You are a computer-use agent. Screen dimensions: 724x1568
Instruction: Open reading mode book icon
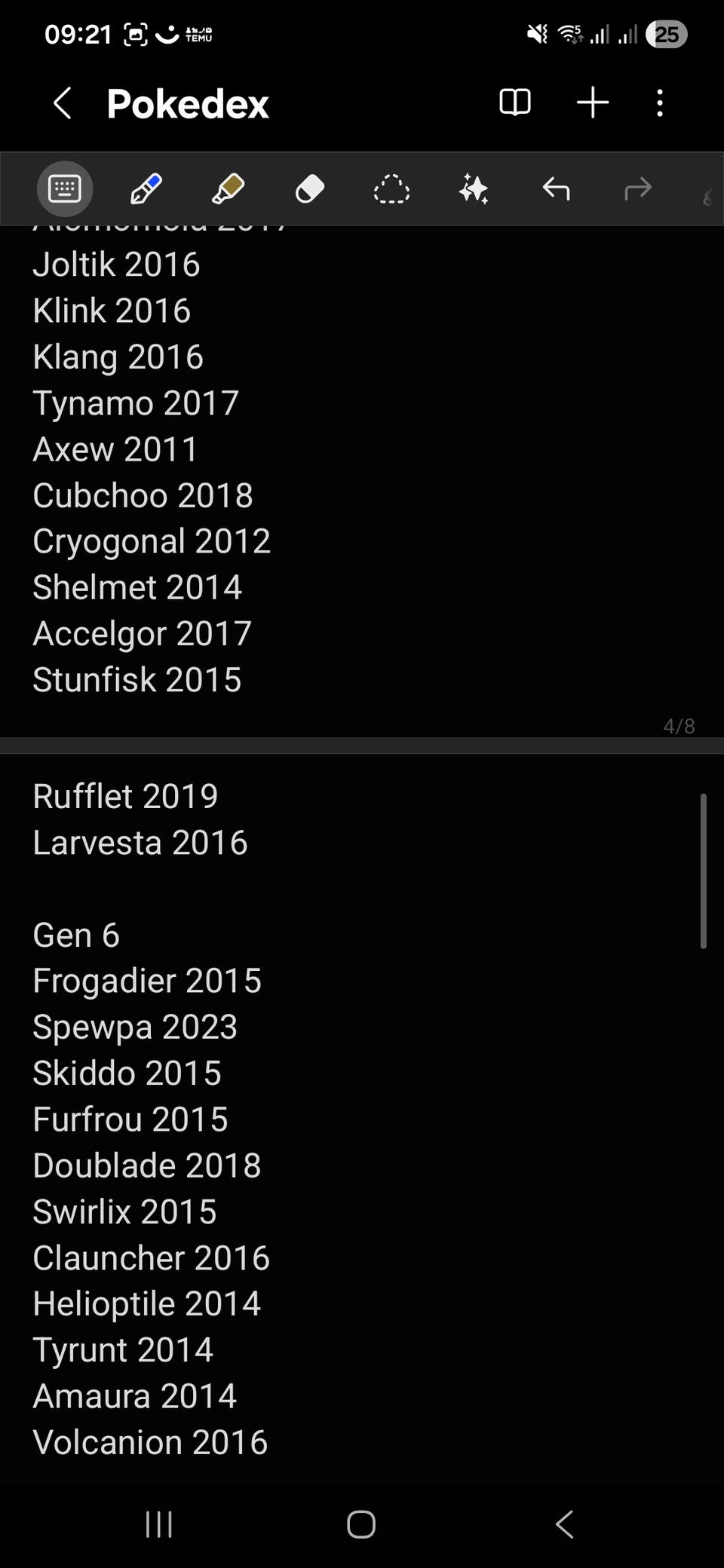pos(515,103)
